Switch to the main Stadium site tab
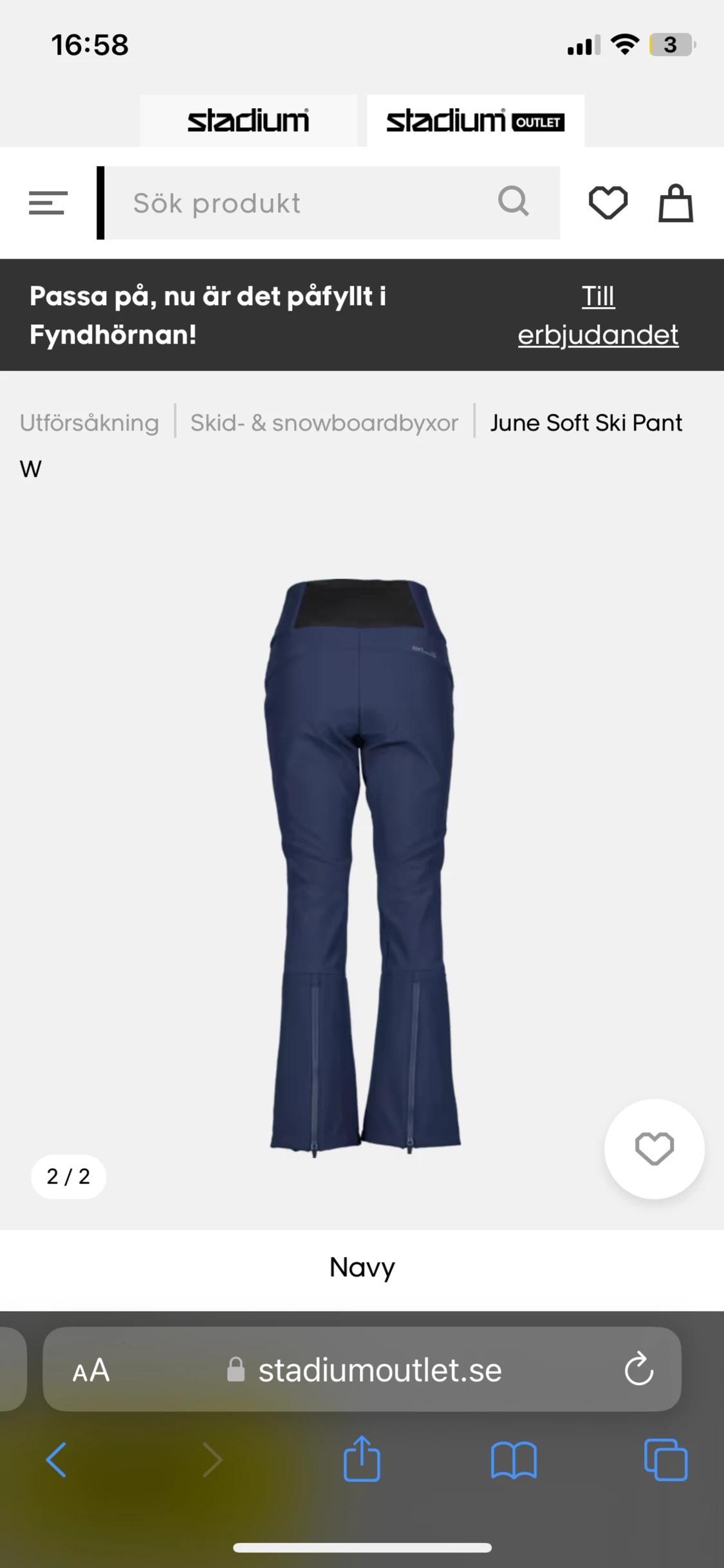This screenshot has width=724, height=1568. (248, 121)
